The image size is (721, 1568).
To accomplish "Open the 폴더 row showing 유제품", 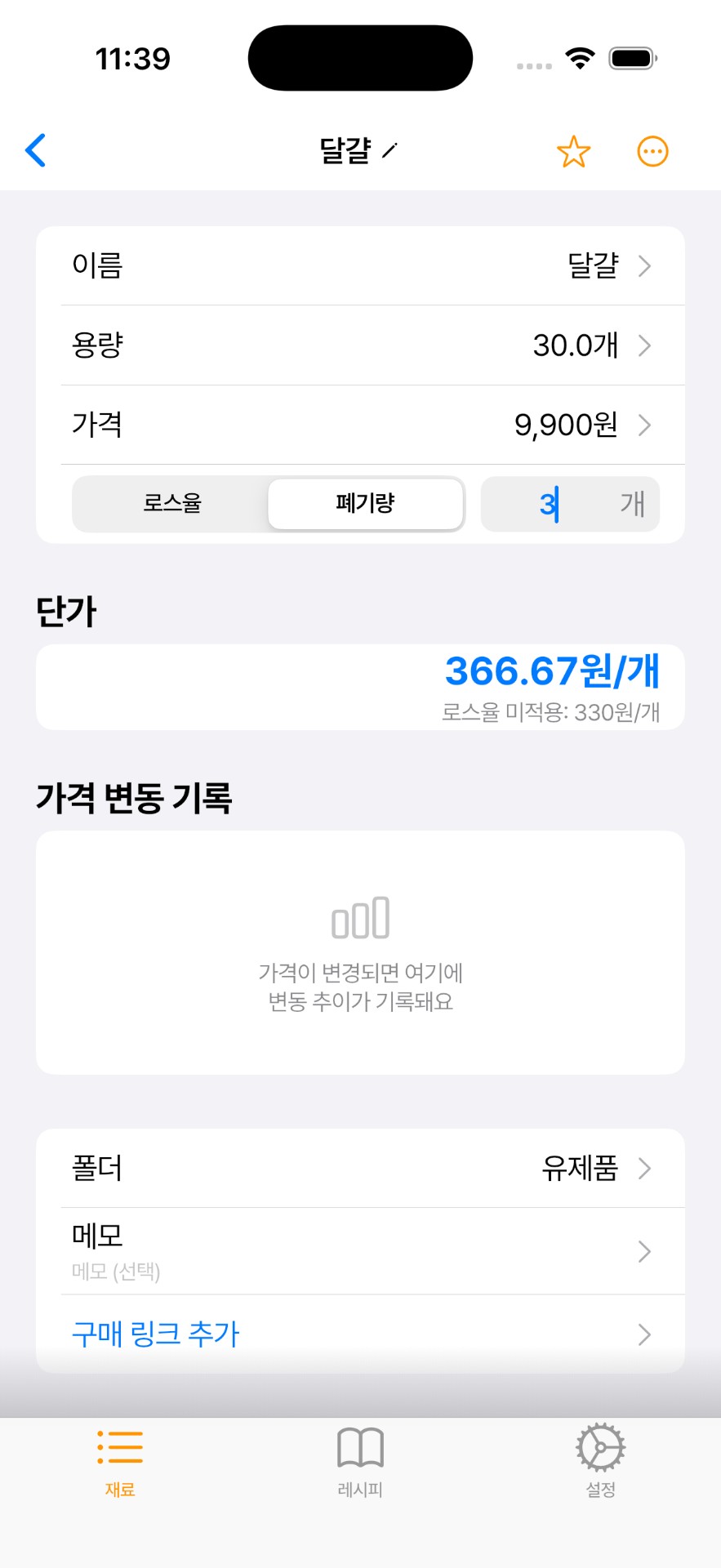I will [x=360, y=1168].
